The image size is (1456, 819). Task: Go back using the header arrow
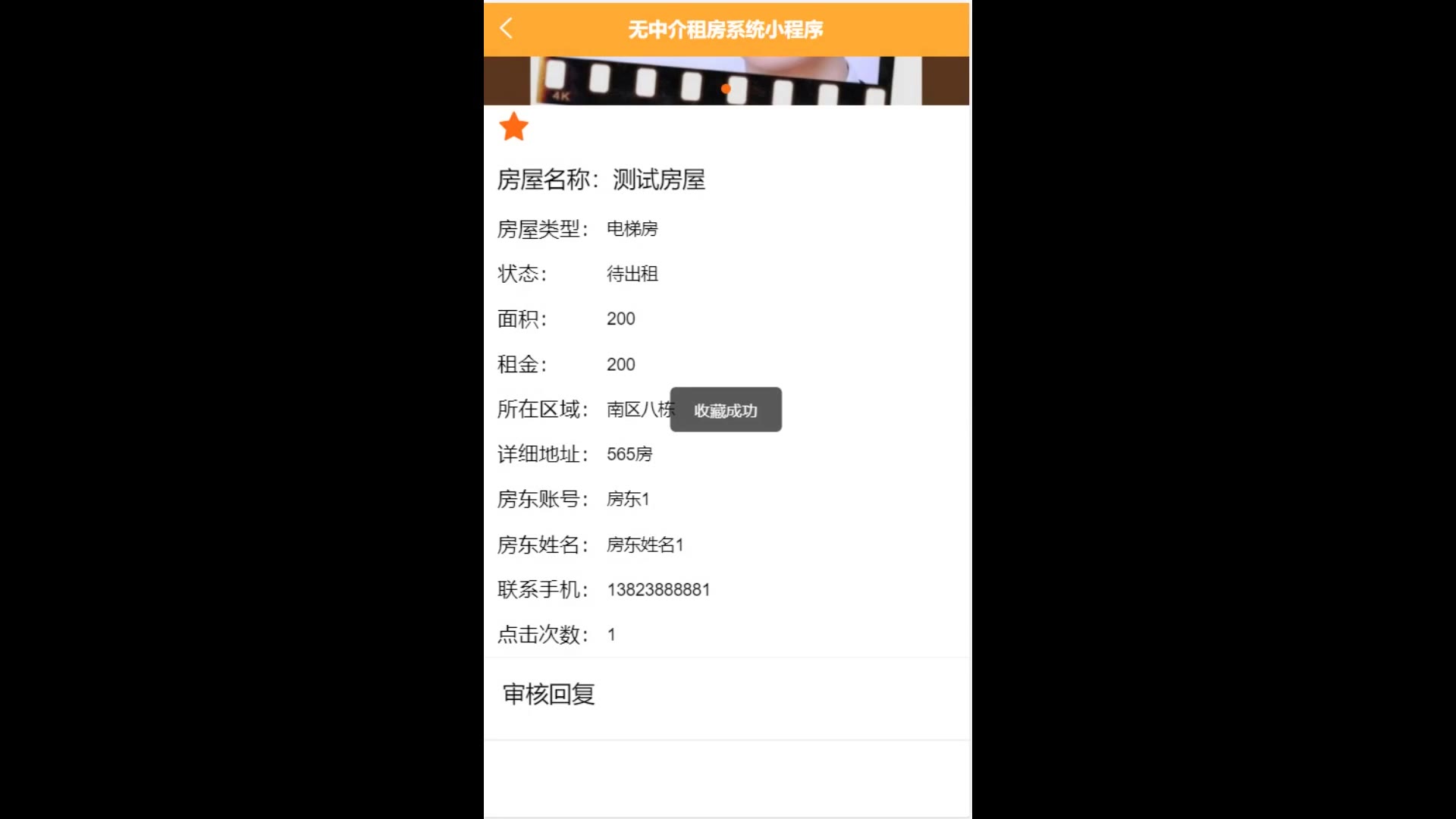[x=507, y=29]
